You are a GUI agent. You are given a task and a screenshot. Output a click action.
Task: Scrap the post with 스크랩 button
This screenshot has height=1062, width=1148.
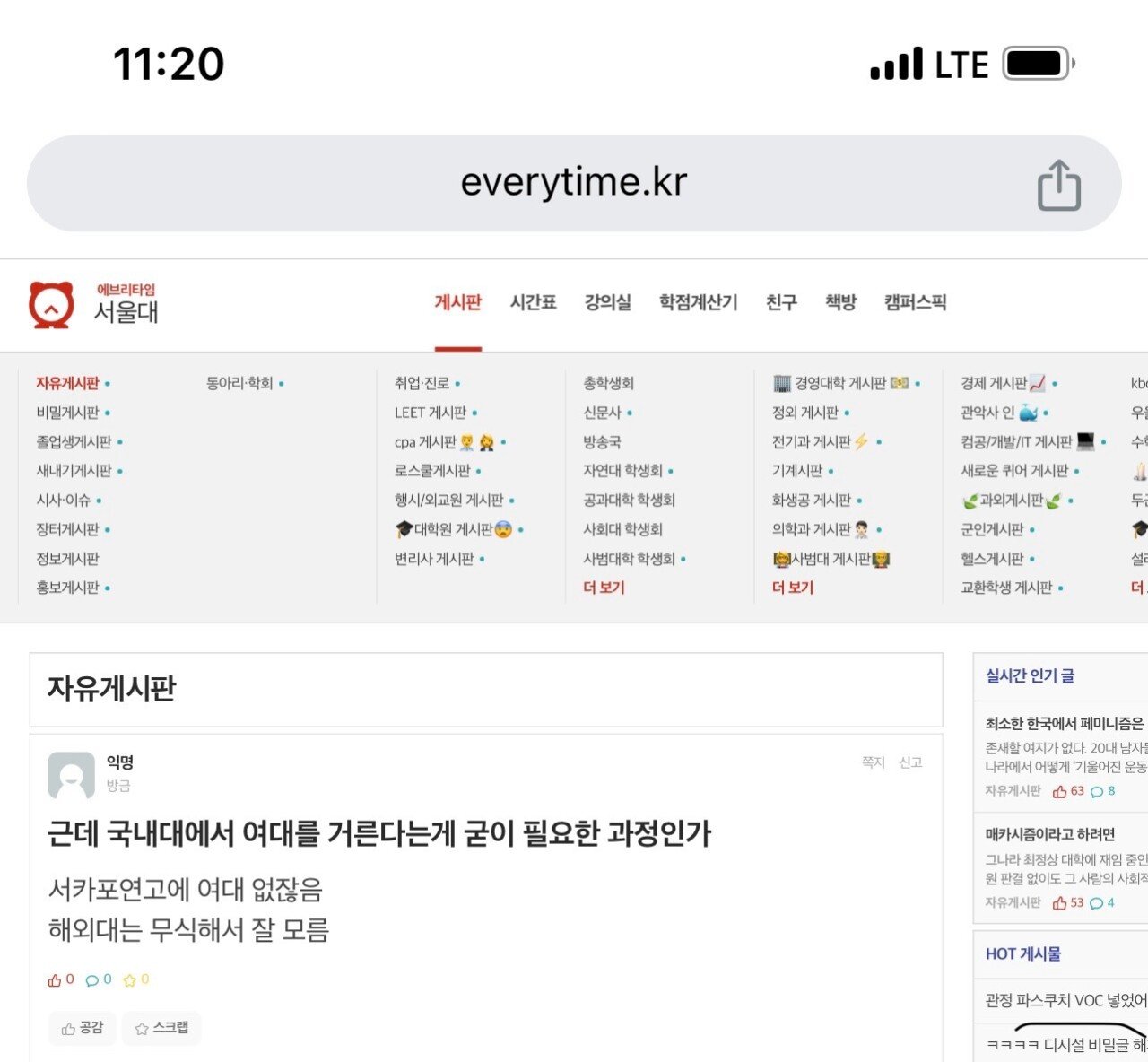(161, 1028)
